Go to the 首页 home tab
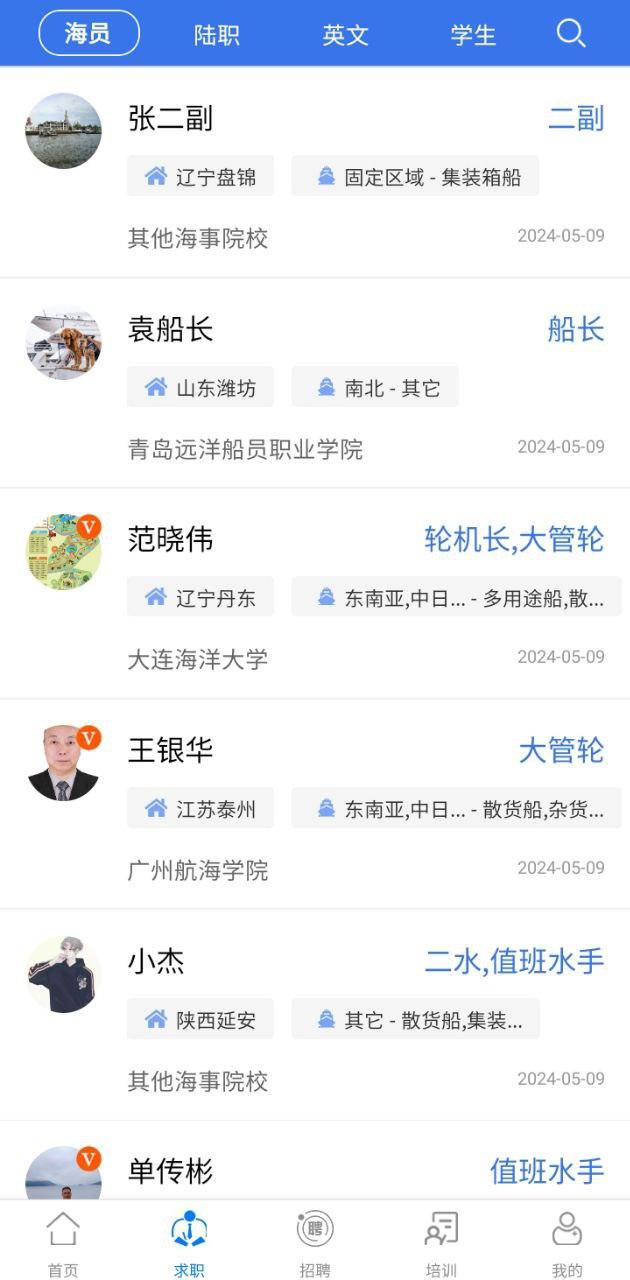The height and width of the screenshot is (1280, 630). 63,1243
